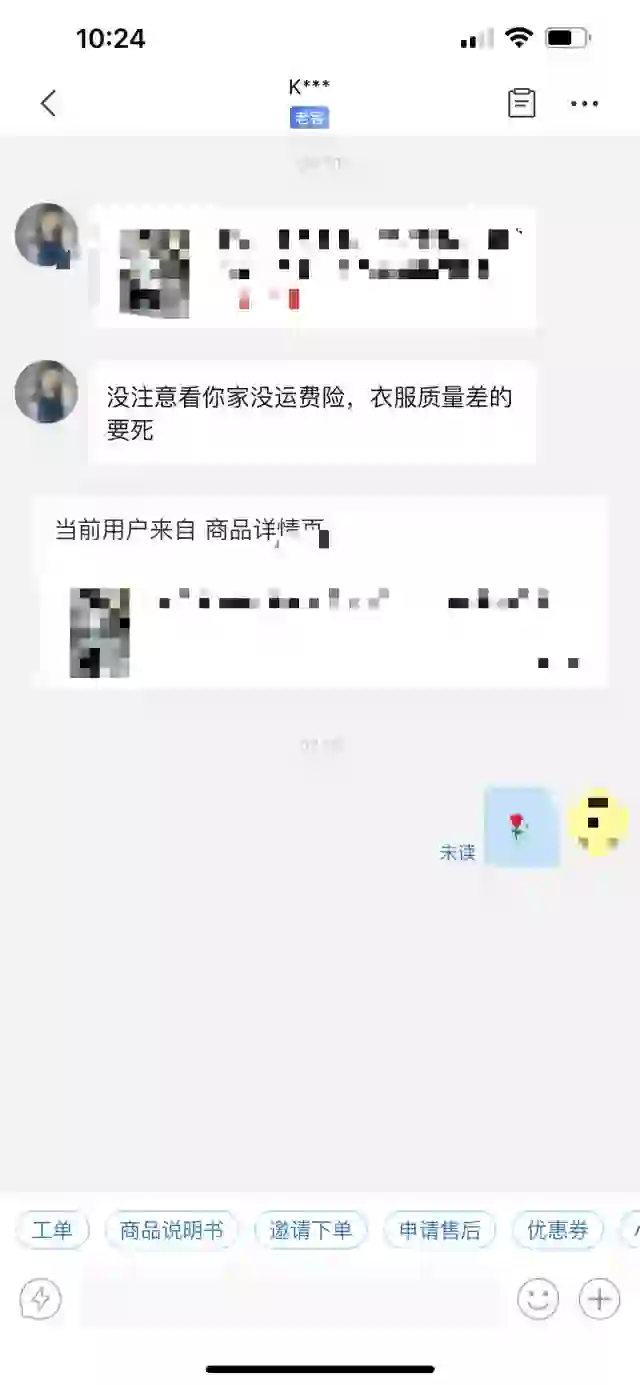Tap 邀请下单 to invite an order

point(311,1230)
